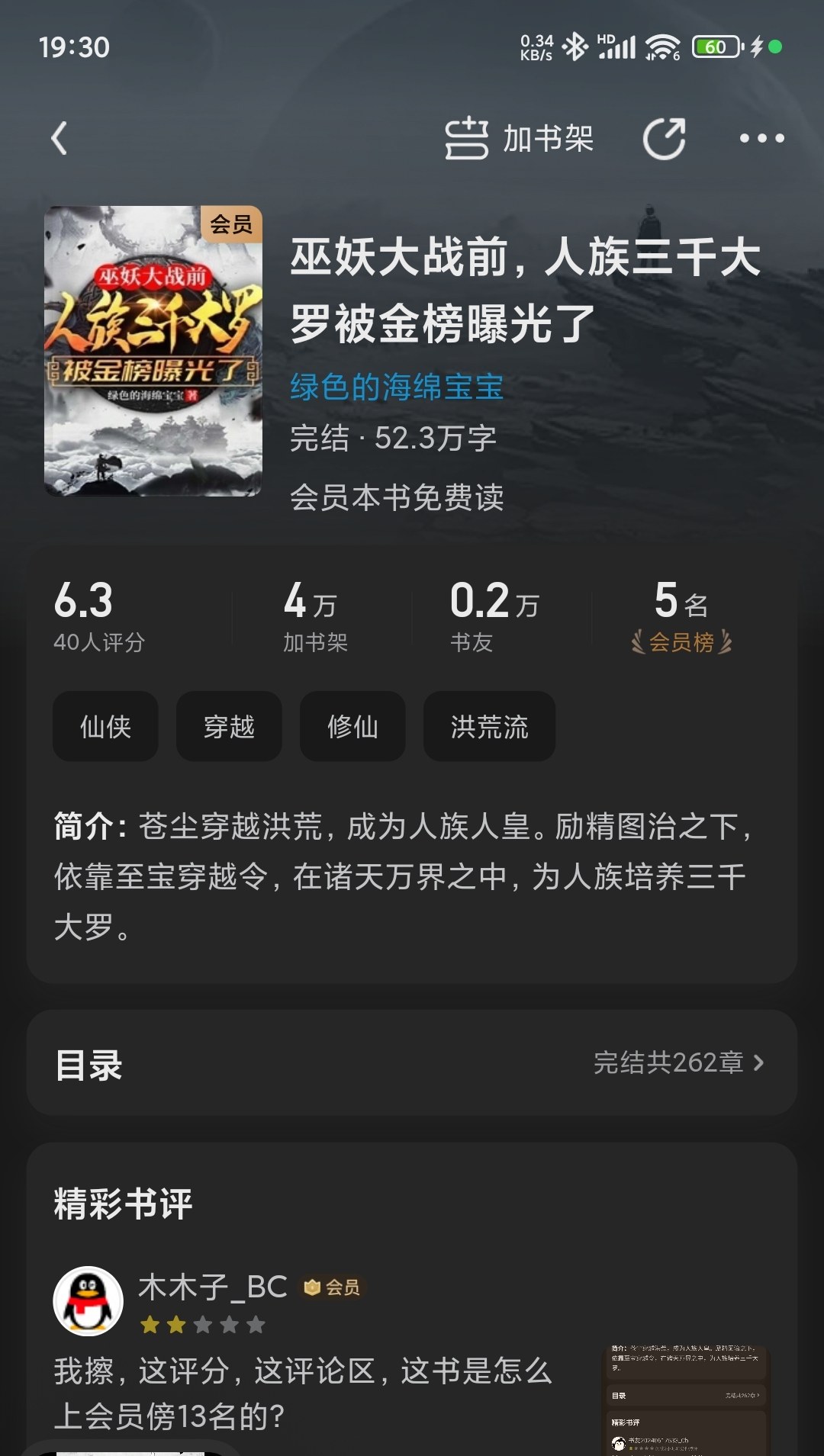Viewport: 824px width, 1456px height.
Task: Select the 穿越 tag
Action: [229, 726]
